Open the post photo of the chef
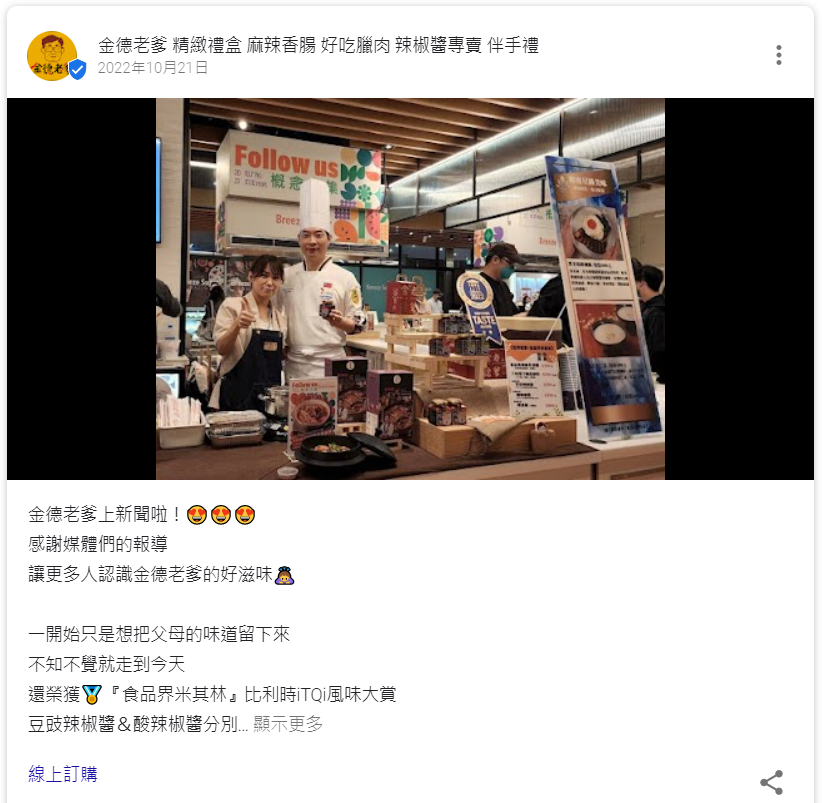Viewport: 822px width, 803px height. (410, 289)
